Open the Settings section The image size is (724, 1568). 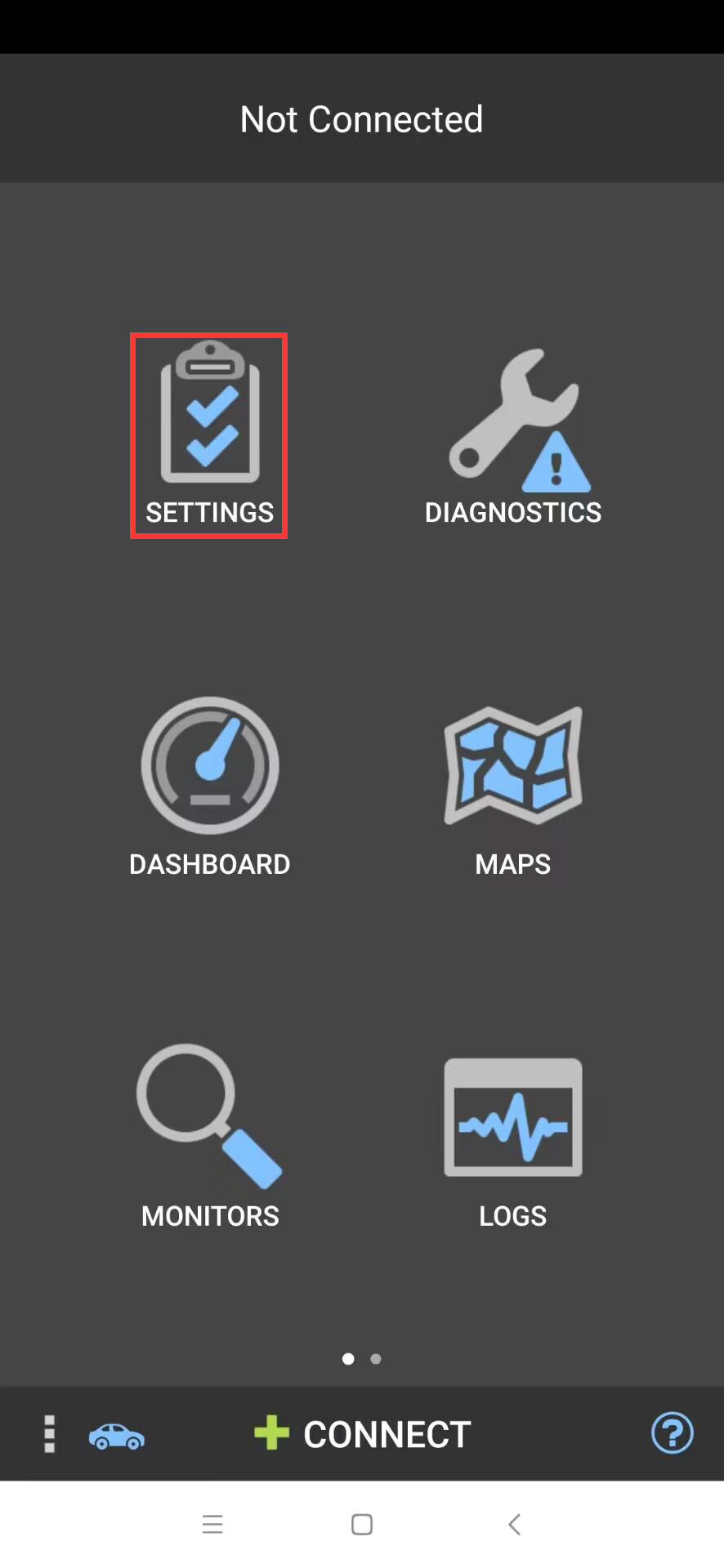click(x=209, y=434)
